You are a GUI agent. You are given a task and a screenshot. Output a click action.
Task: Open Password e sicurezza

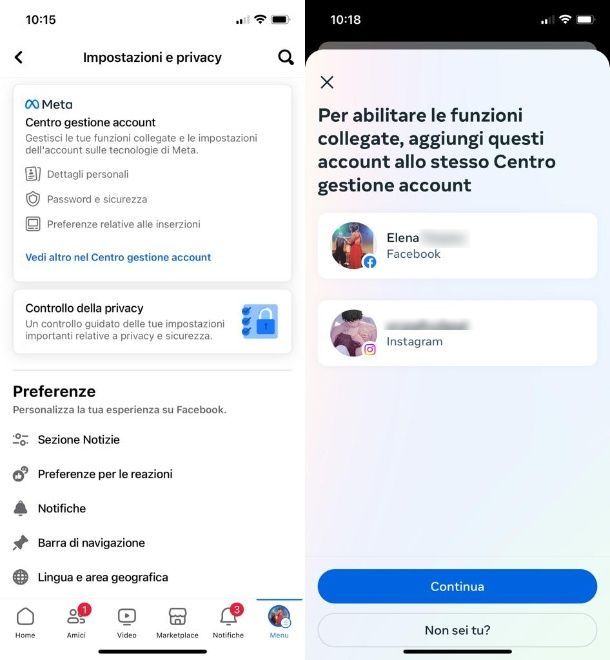coord(96,199)
